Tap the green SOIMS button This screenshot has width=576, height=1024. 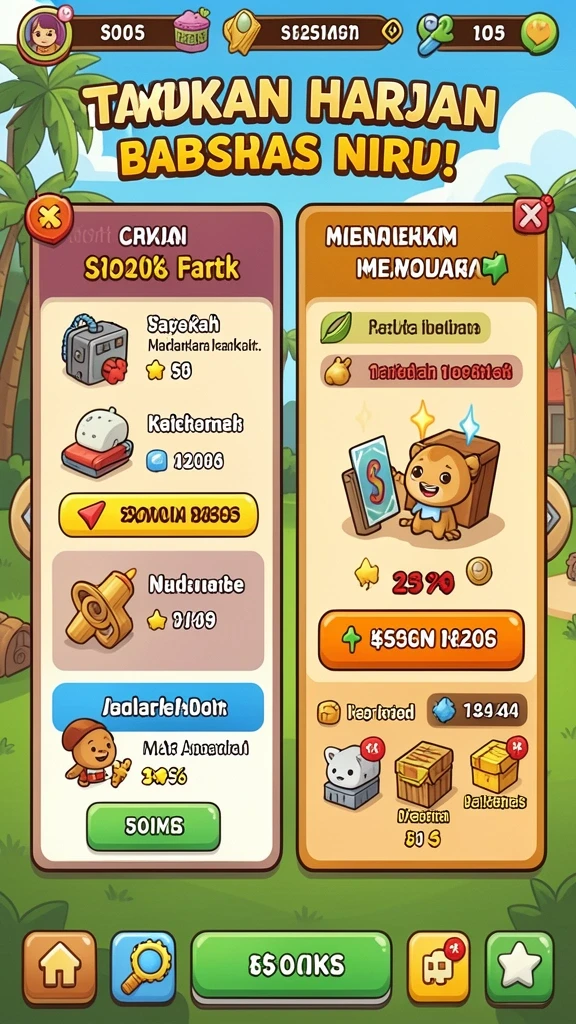pos(153,827)
